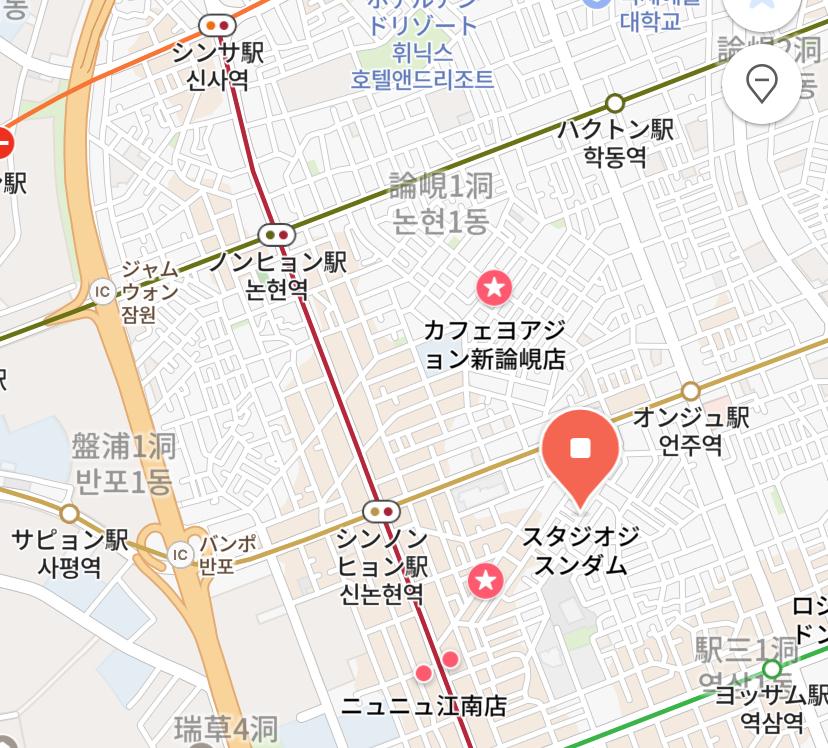The height and width of the screenshot is (748, 828).
Task: Tap the ヨッサム駅 station marker
Action: [x=771, y=669]
